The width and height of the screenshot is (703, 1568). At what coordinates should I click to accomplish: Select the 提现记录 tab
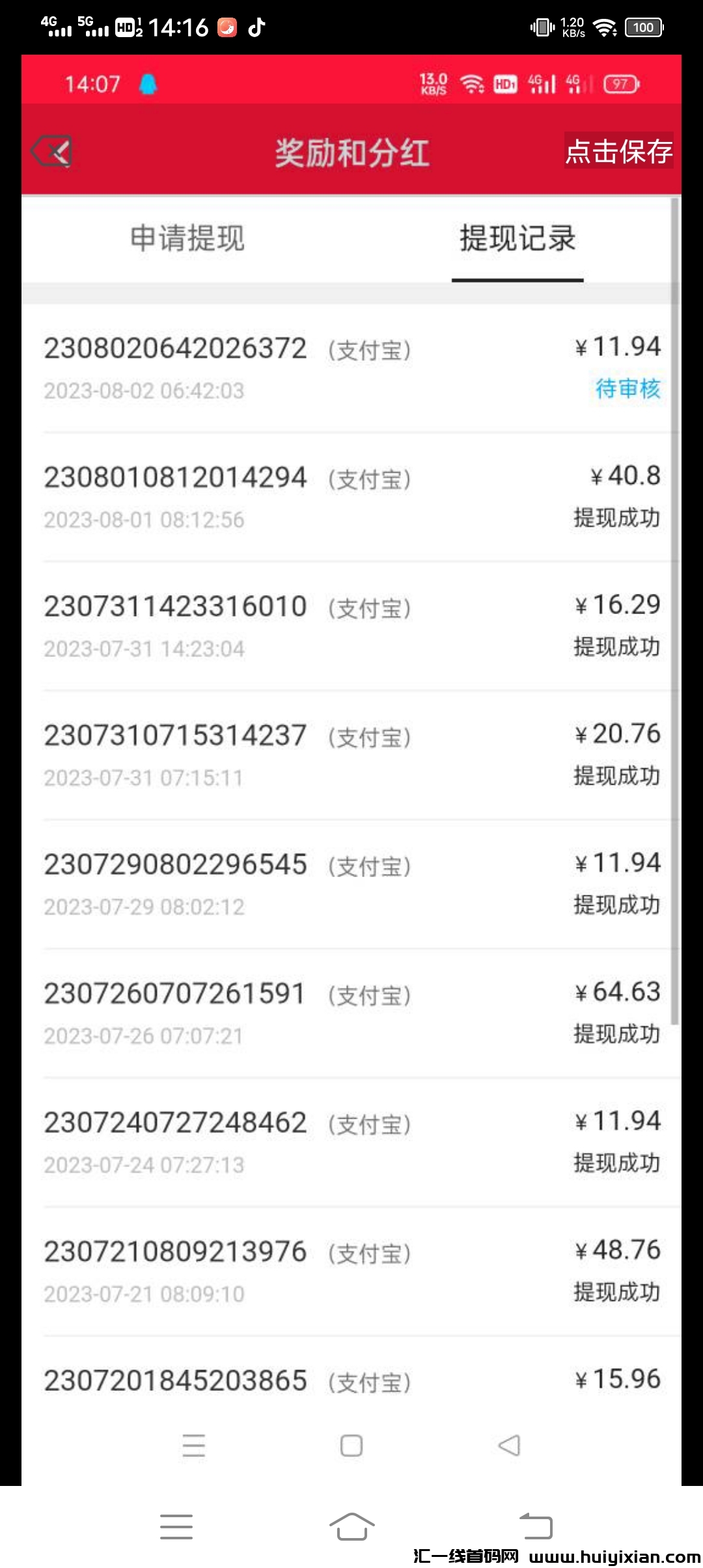517,240
